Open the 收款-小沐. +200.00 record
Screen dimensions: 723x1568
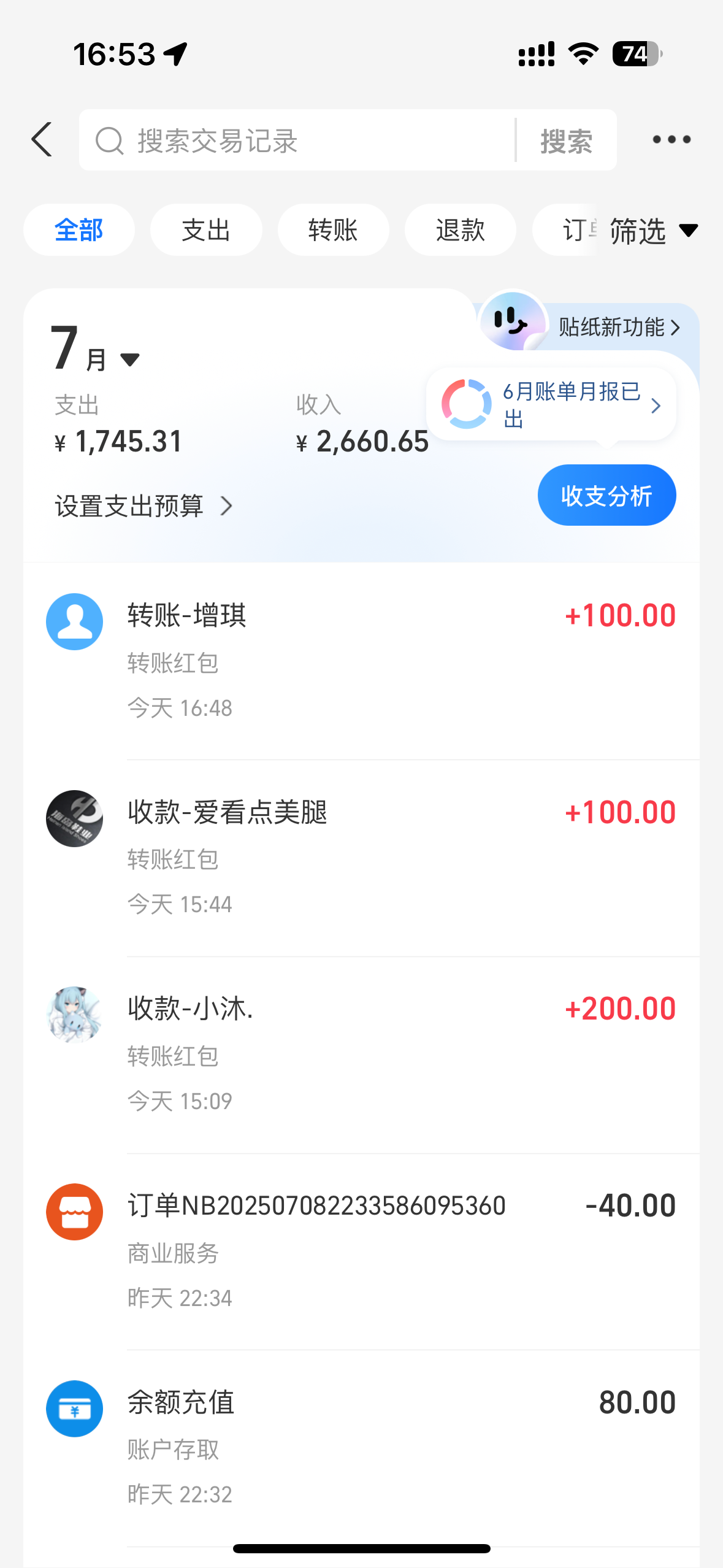pos(362,1054)
